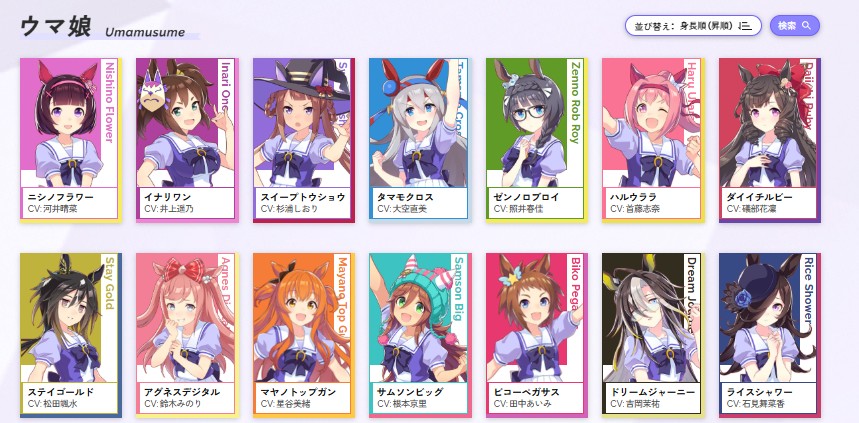Screen dimensions: 859x423
Task: Open Inari One character card
Action: (x=186, y=135)
